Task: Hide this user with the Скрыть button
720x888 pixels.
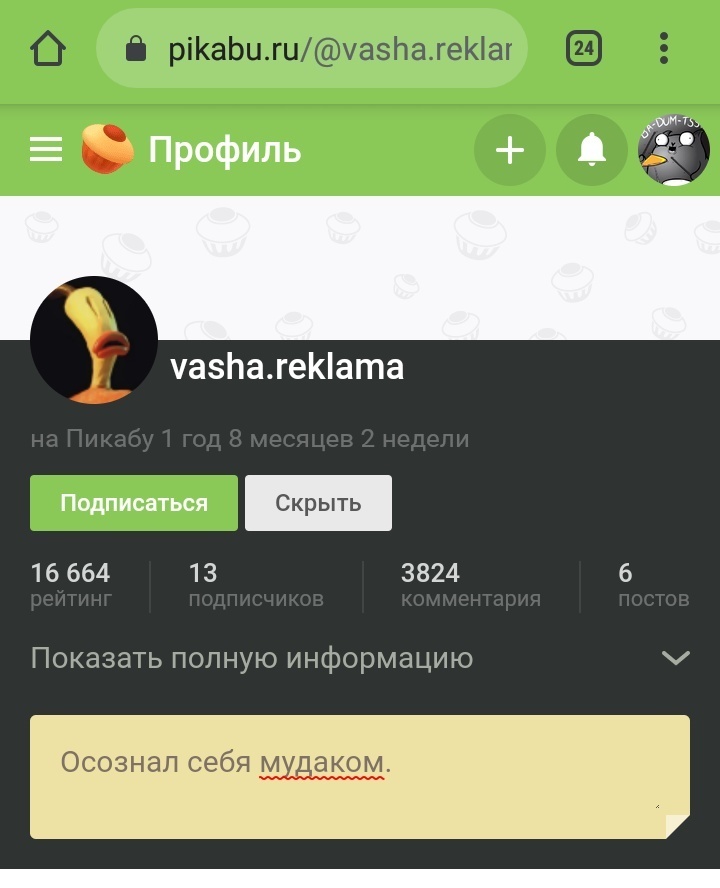Action: pyautogui.click(x=318, y=503)
